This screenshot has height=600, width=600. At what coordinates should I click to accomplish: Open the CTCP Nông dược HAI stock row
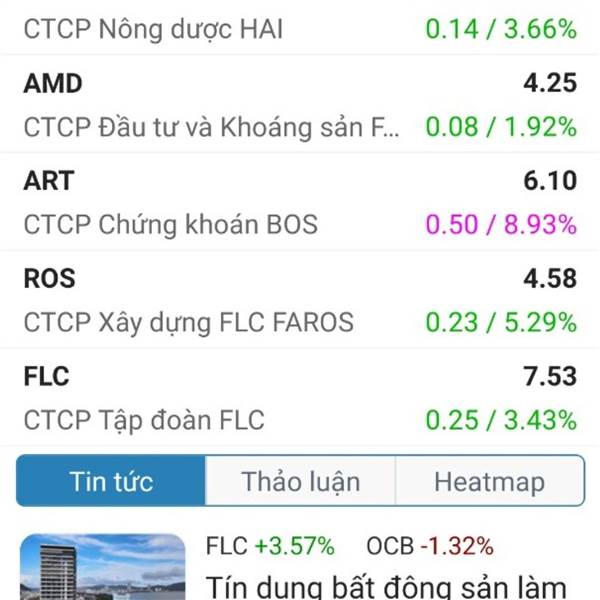pyautogui.click(x=300, y=30)
